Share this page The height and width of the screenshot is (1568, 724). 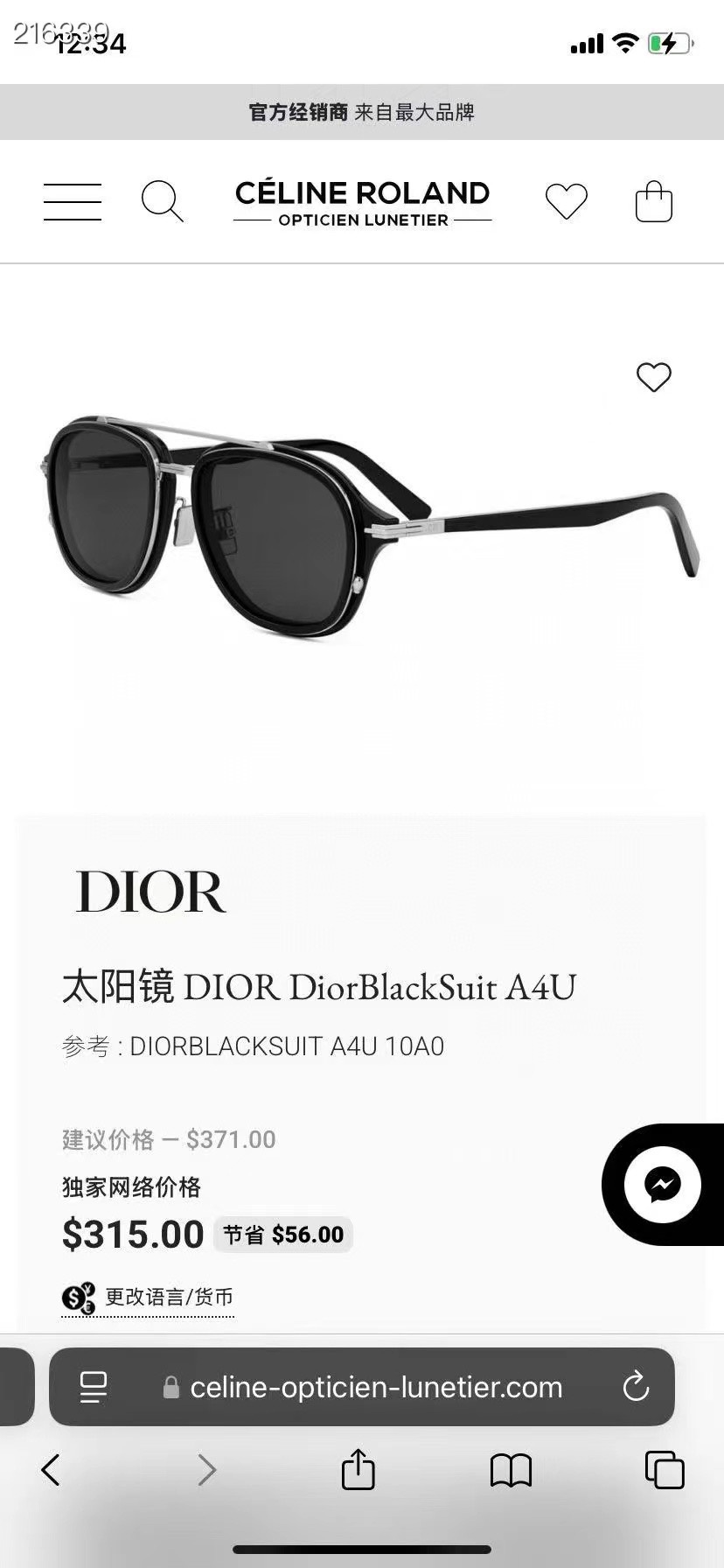click(358, 1469)
